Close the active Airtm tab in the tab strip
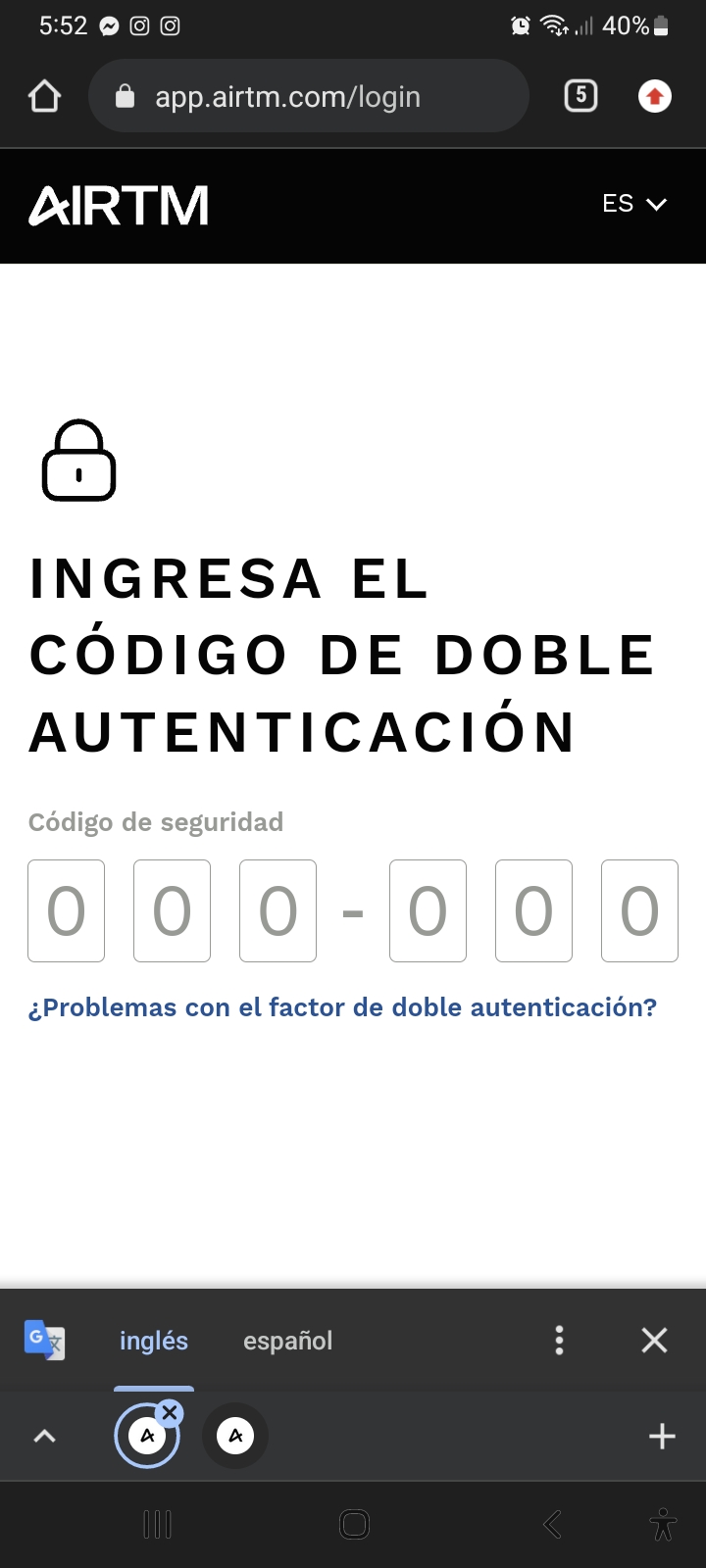706x1568 pixels. pos(170,1412)
